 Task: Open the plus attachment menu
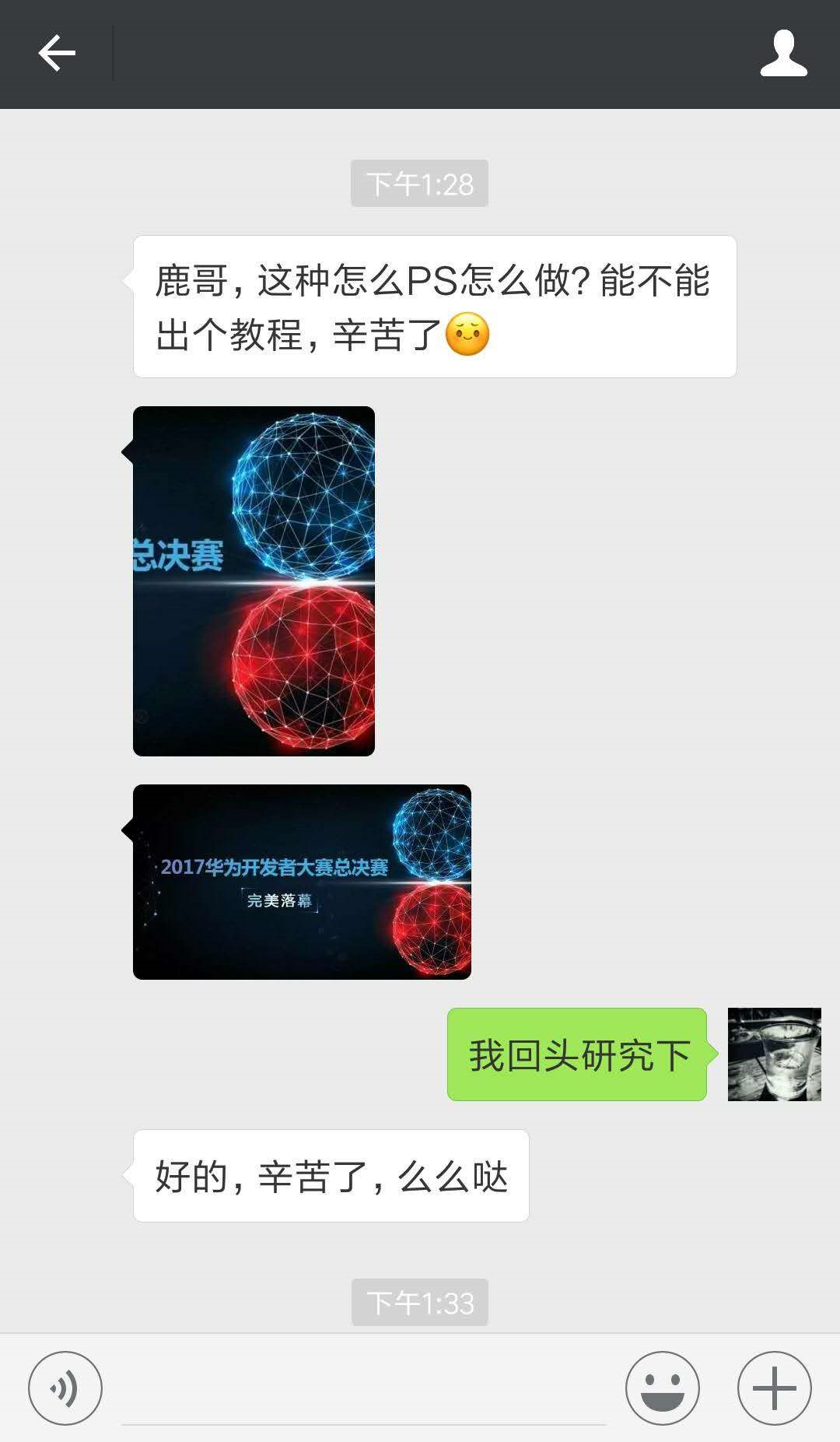pyautogui.click(x=775, y=1388)
